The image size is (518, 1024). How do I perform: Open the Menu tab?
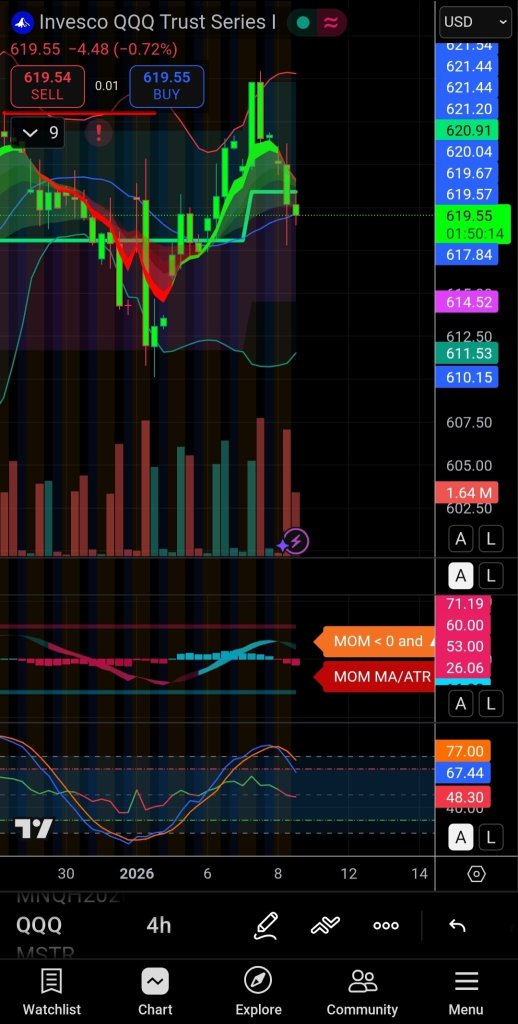[466, 992]
